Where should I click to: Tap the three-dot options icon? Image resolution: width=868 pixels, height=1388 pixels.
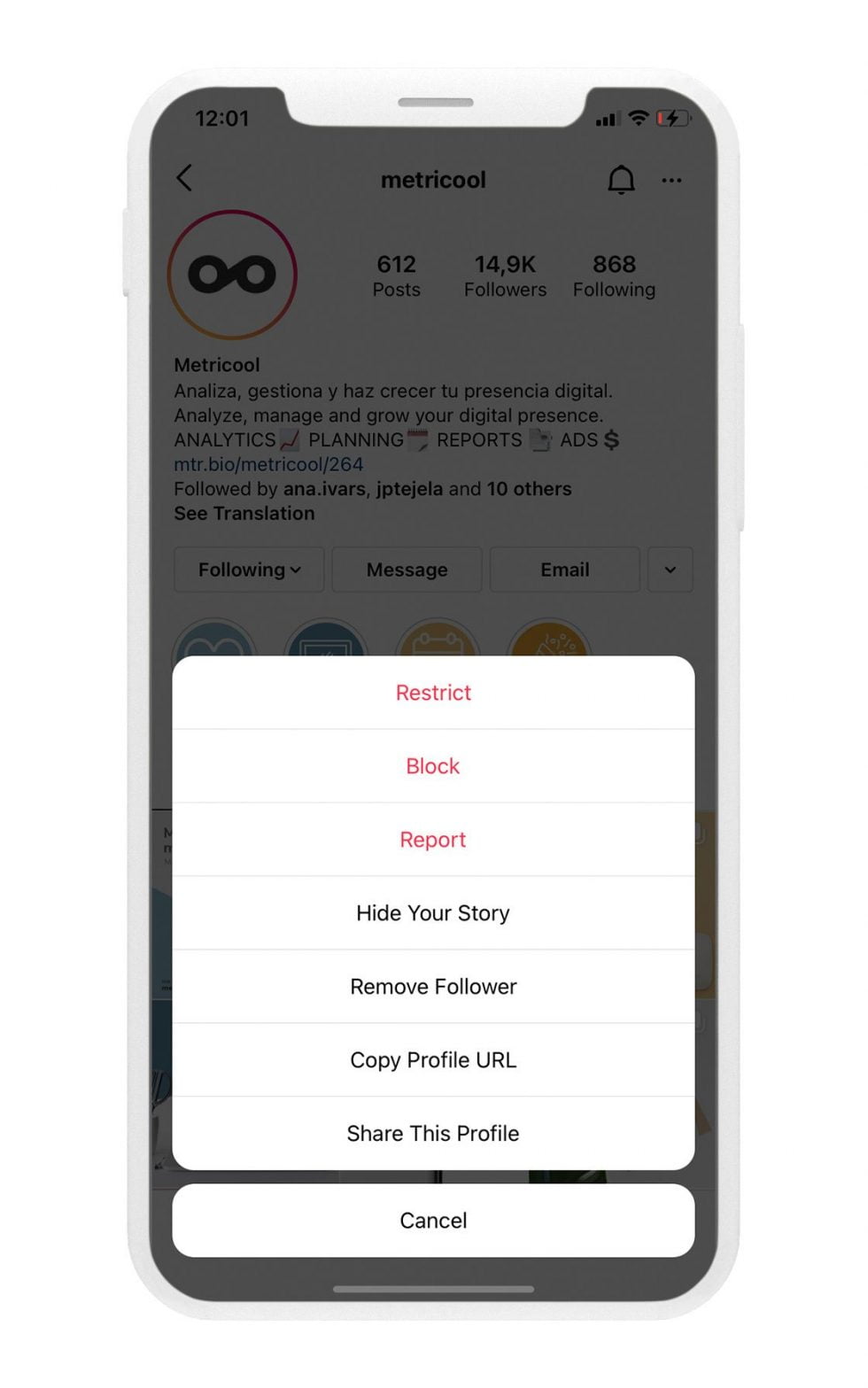tap(671, 182)
